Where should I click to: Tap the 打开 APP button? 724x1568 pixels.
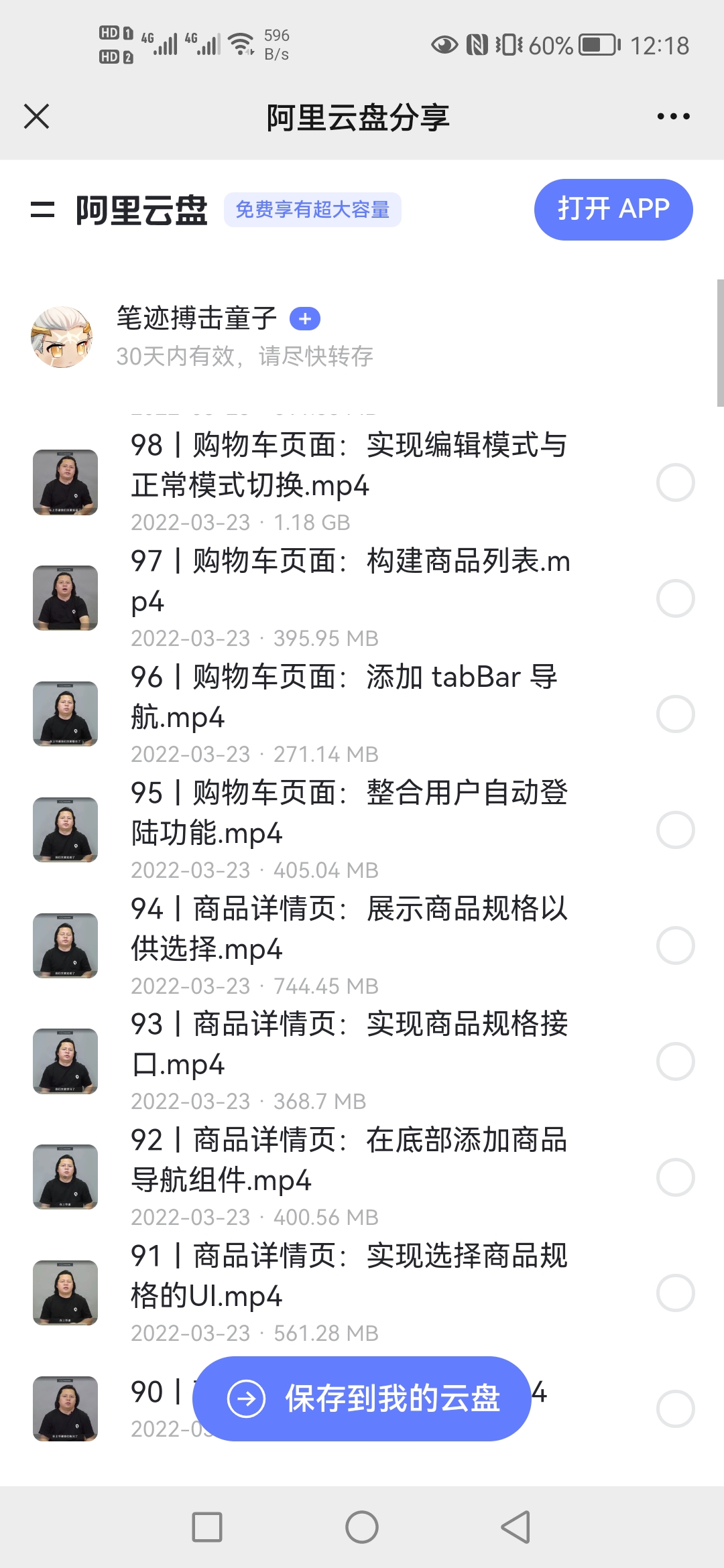point(613,209)
